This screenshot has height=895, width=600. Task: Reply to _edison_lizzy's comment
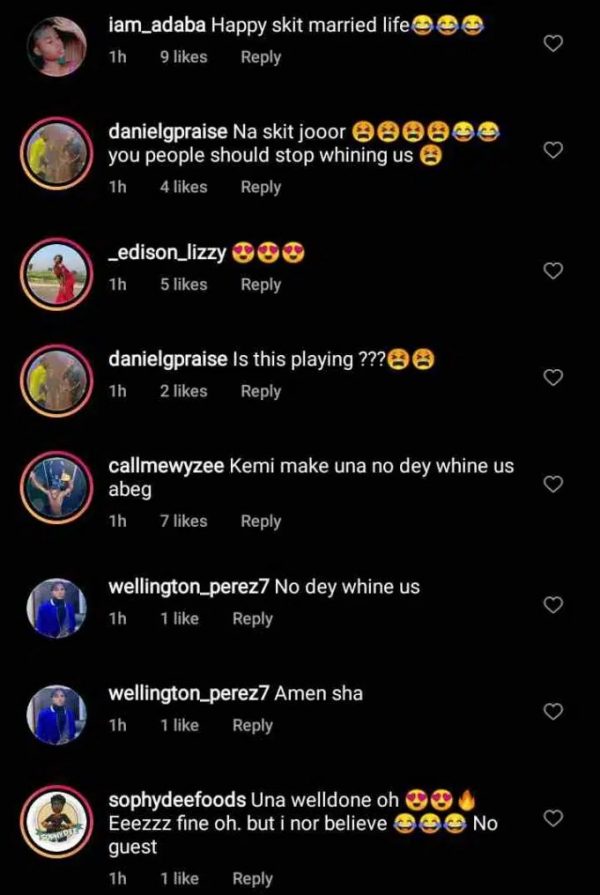(x=260, y=285)
